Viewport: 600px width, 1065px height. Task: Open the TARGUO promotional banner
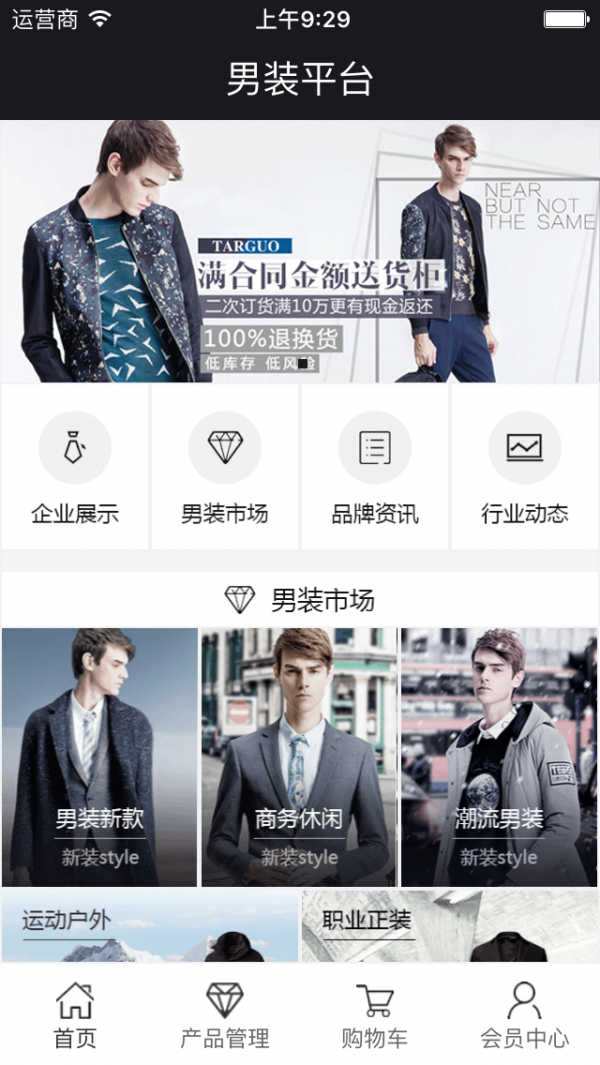(x=300, y=251)
